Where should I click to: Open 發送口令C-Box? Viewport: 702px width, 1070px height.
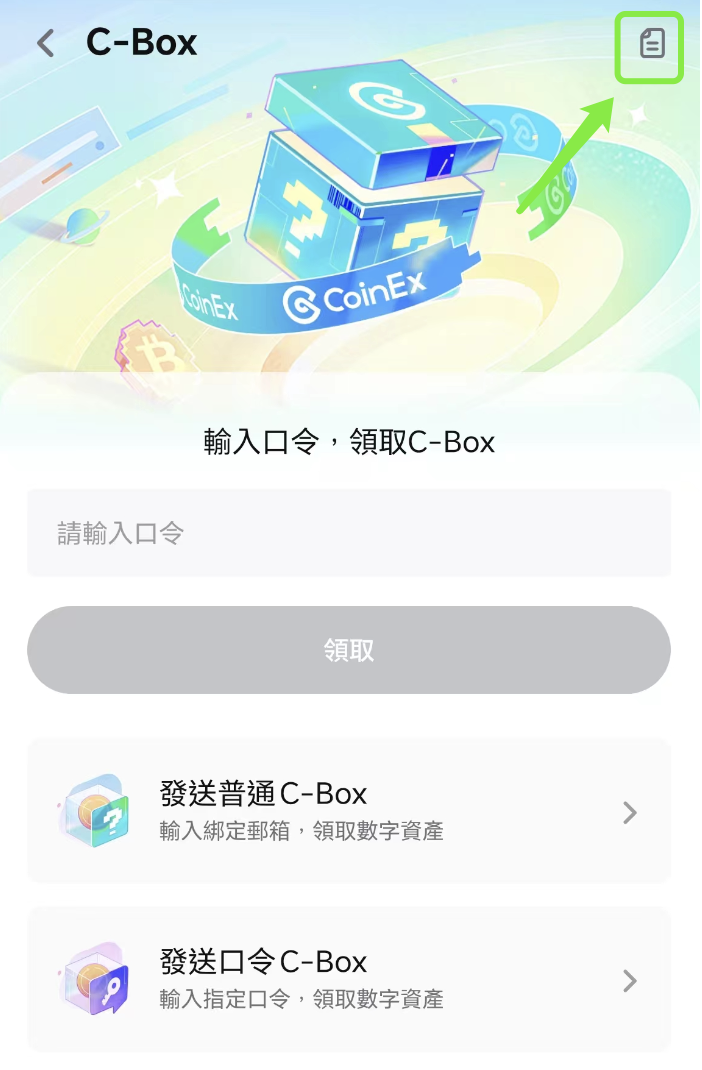pos(349,979)
